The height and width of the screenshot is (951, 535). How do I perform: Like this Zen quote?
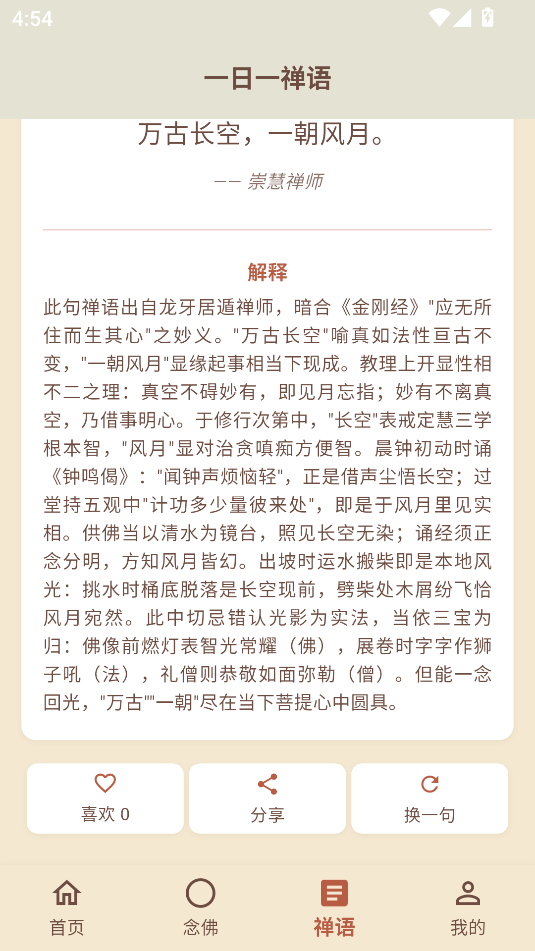pos(105,798)
